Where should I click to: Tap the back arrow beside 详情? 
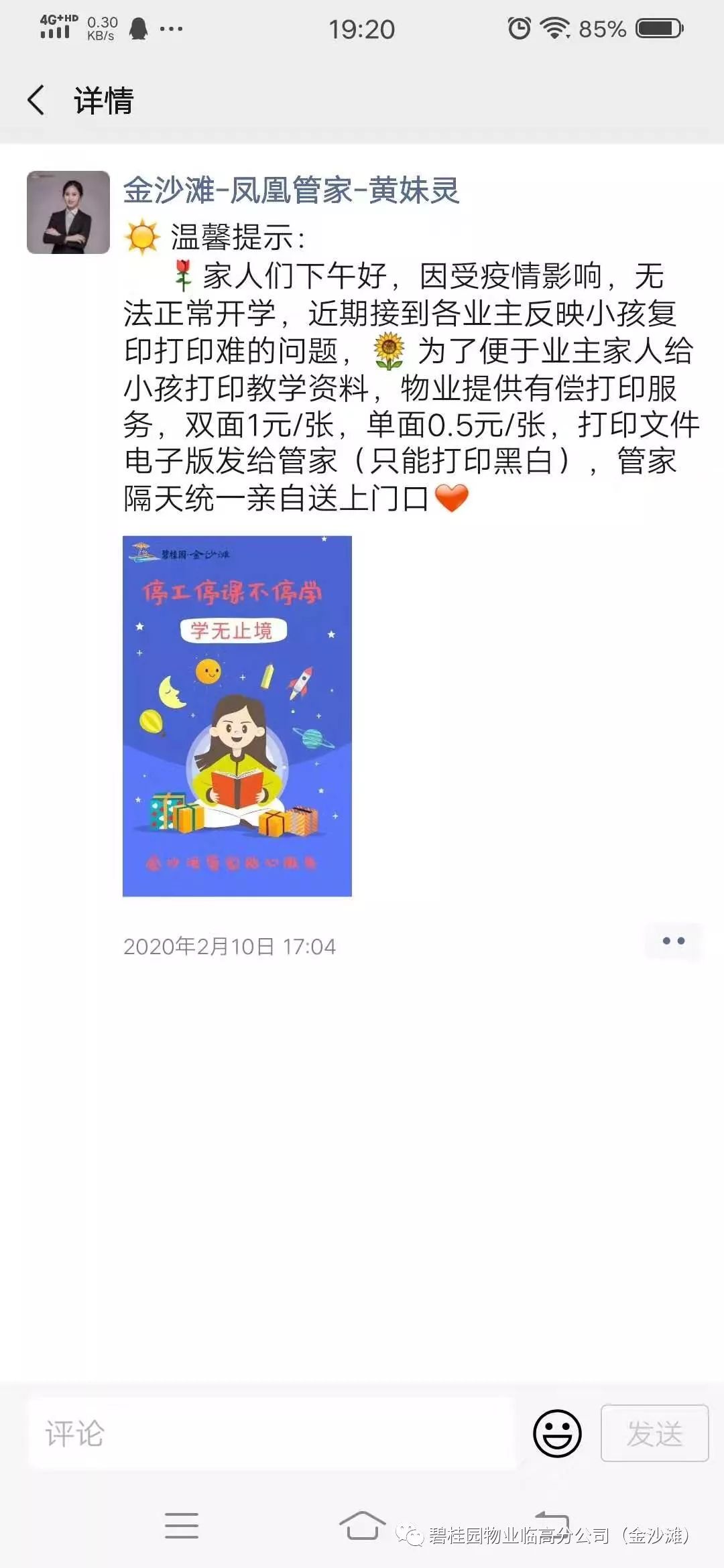pyautogui.click(x=37, y=101)
